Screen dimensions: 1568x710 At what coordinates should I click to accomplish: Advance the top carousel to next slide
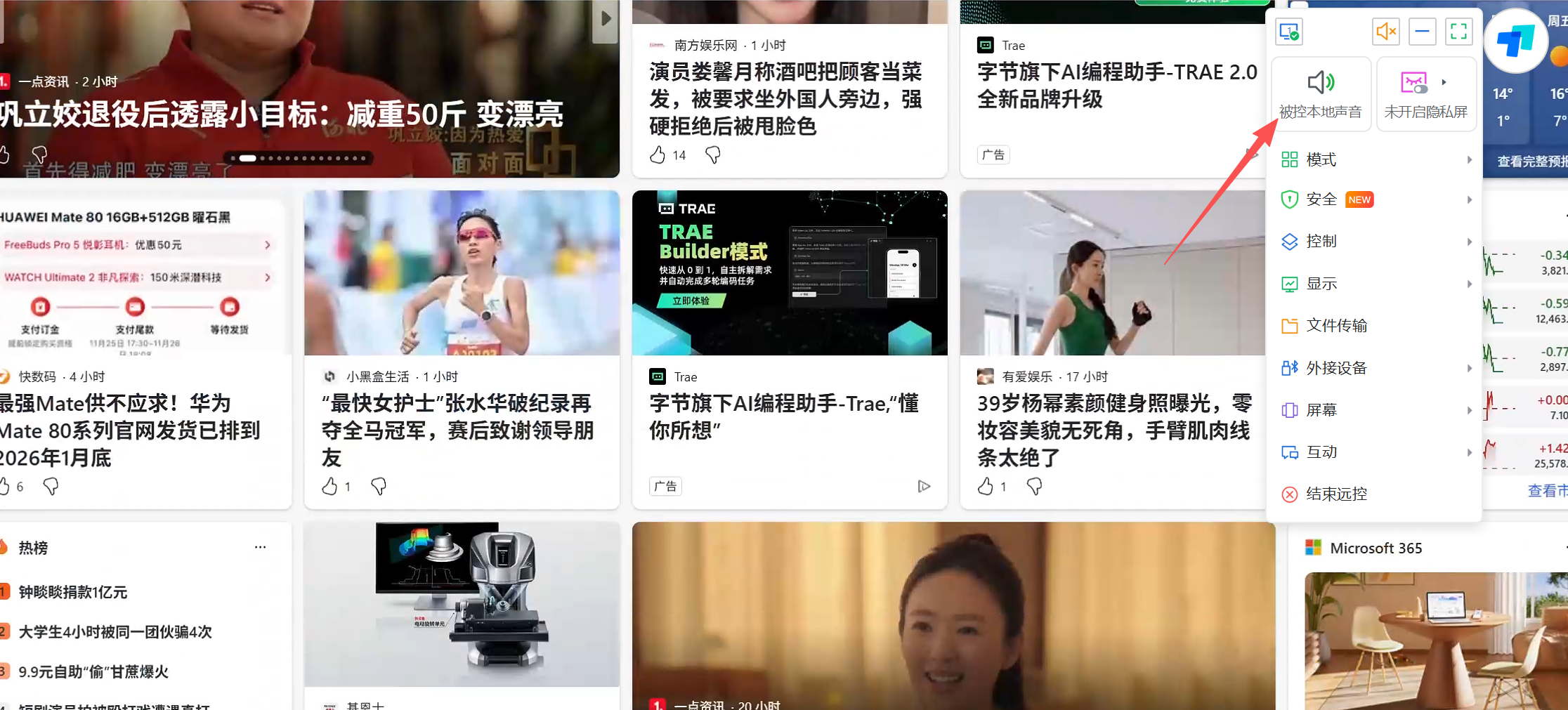(x=606, y=19)
